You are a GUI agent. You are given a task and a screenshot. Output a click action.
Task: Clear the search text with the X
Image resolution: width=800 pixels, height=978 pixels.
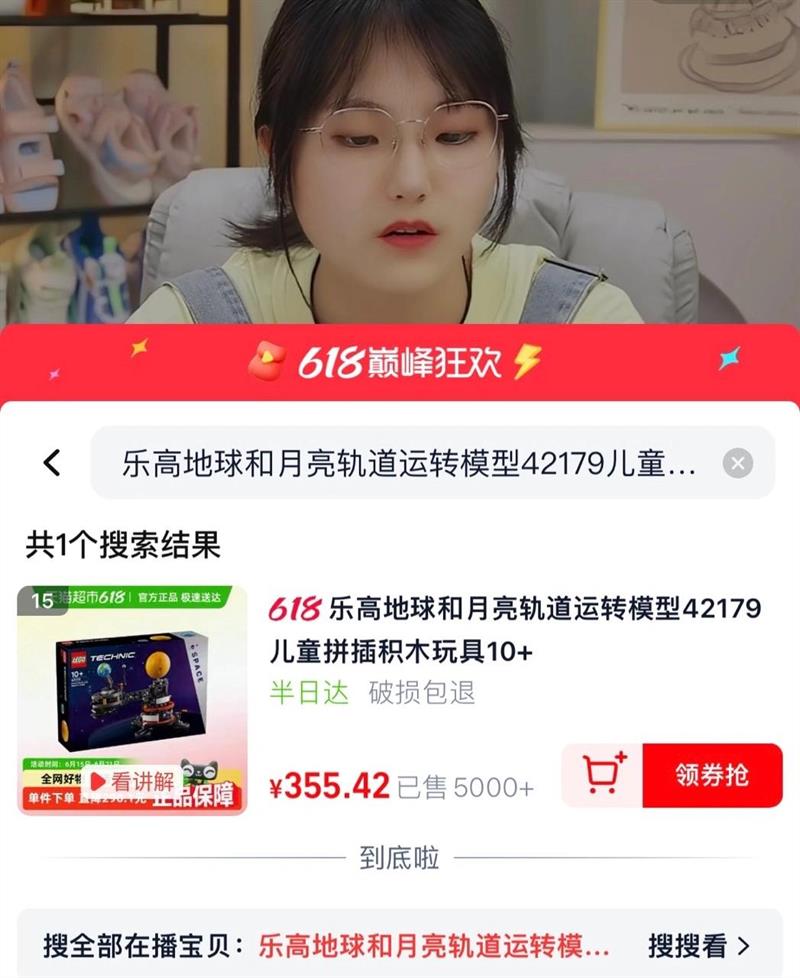pyautogui.click(x=738, y=463)
